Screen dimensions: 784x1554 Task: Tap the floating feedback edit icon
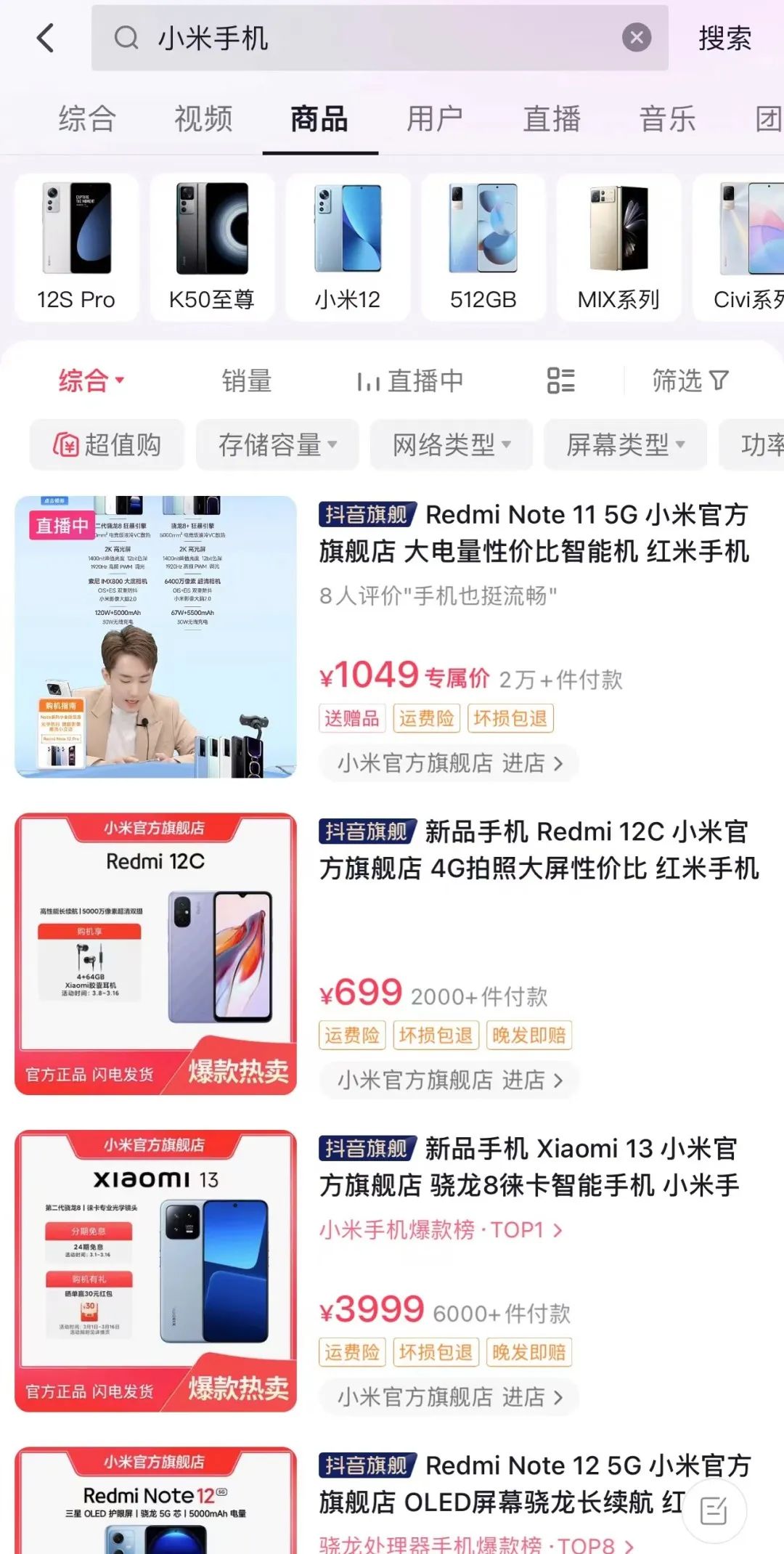coord(714,1511)
